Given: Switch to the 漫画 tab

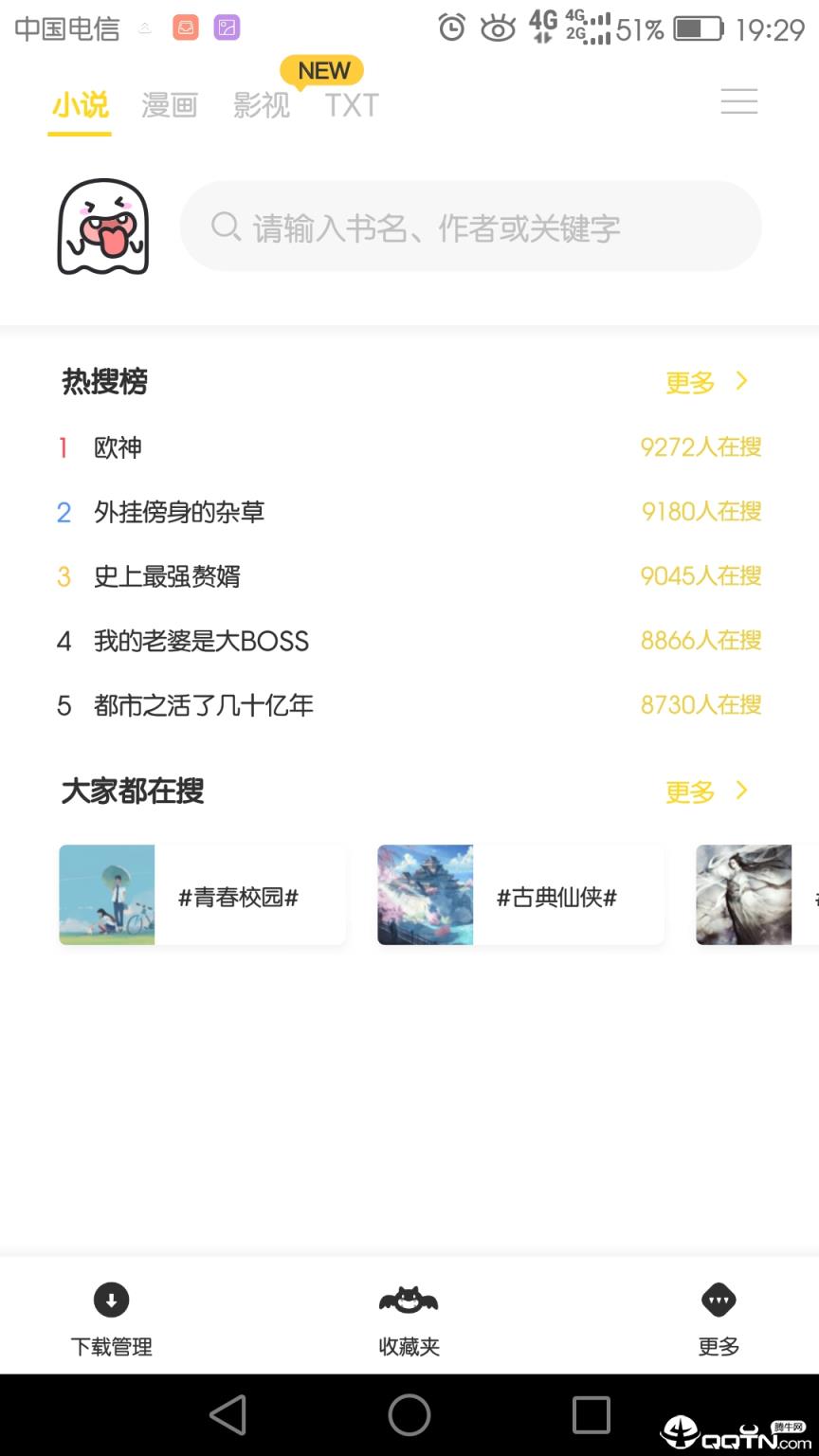Looking at the screenshot, I should pyautogui.click(x=169, y=105).
